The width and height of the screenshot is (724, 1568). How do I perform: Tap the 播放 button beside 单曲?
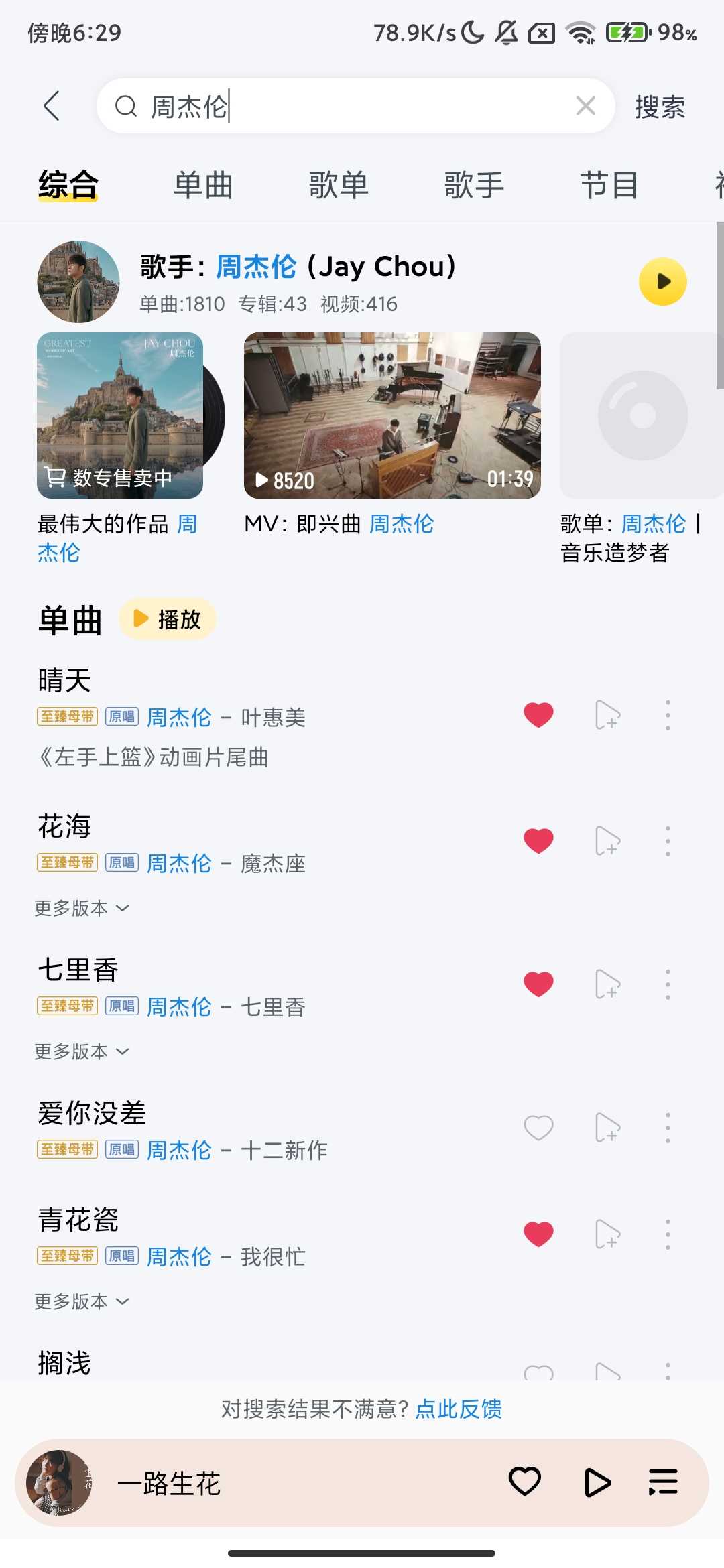click(x=168, y=619)
